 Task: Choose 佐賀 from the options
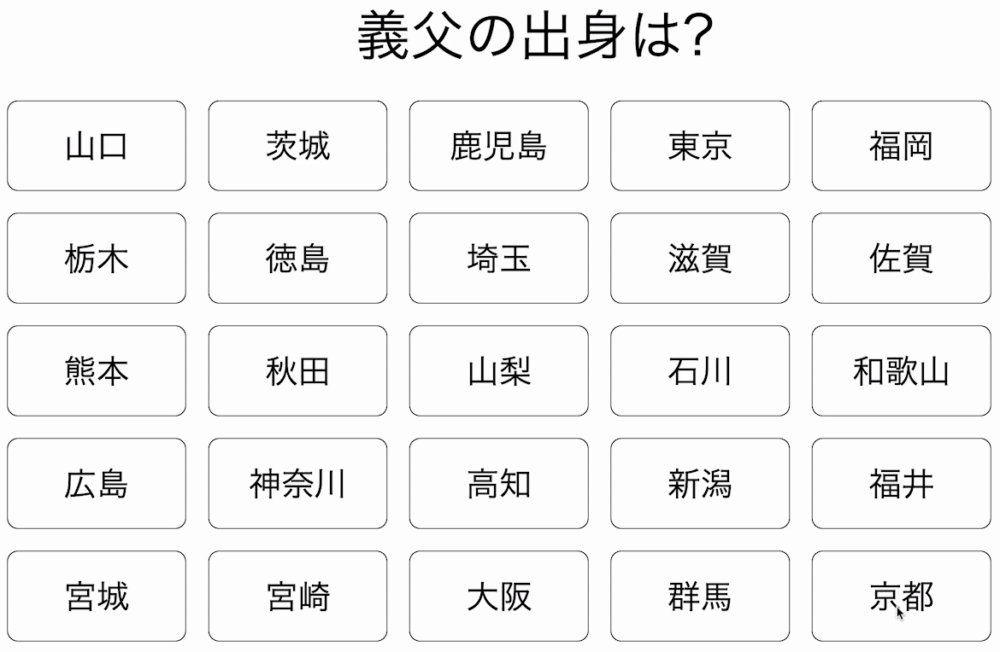901,258
